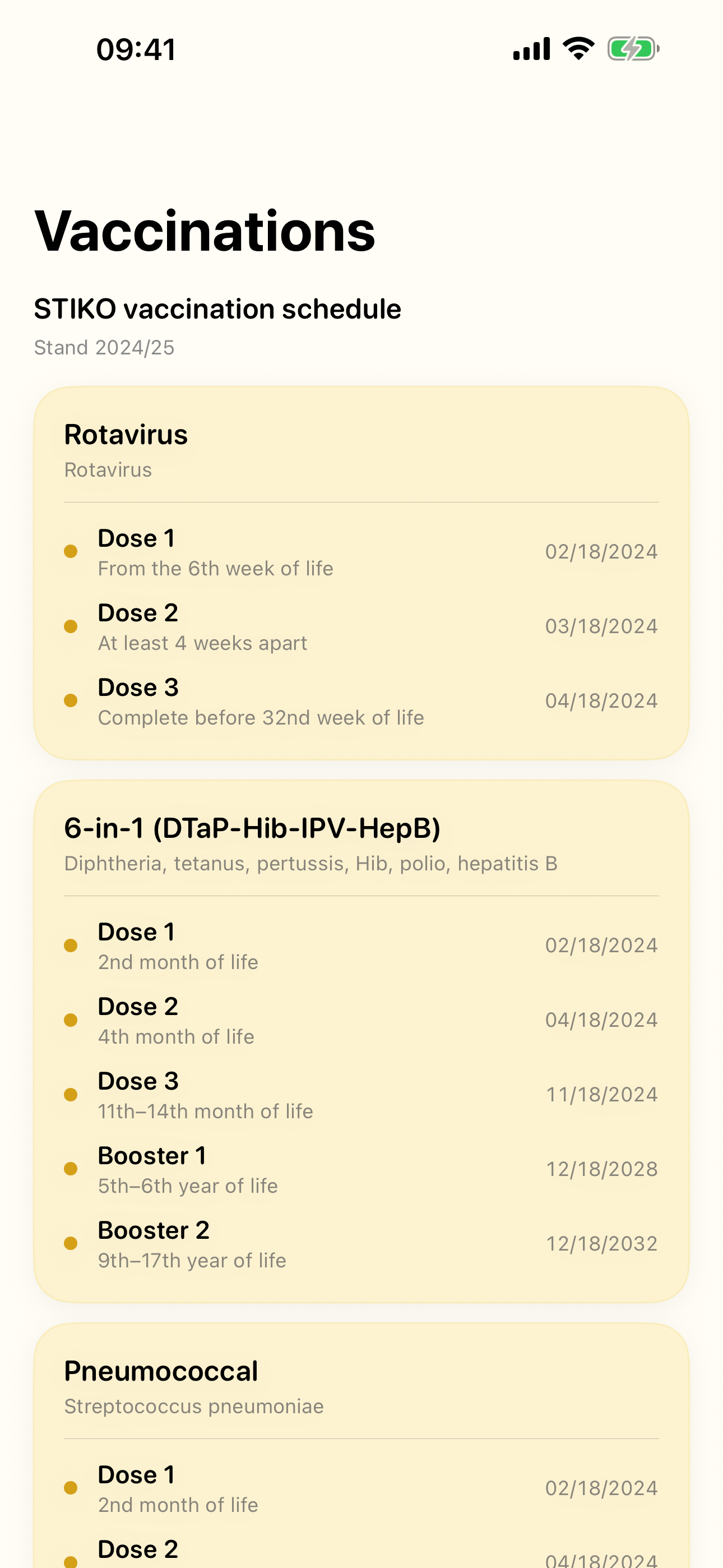The width and height of the screenshot is (723, 1568).
Task: Toggle completion status of Rotavirus Dose 2
Action: click(x=71, y=626)
